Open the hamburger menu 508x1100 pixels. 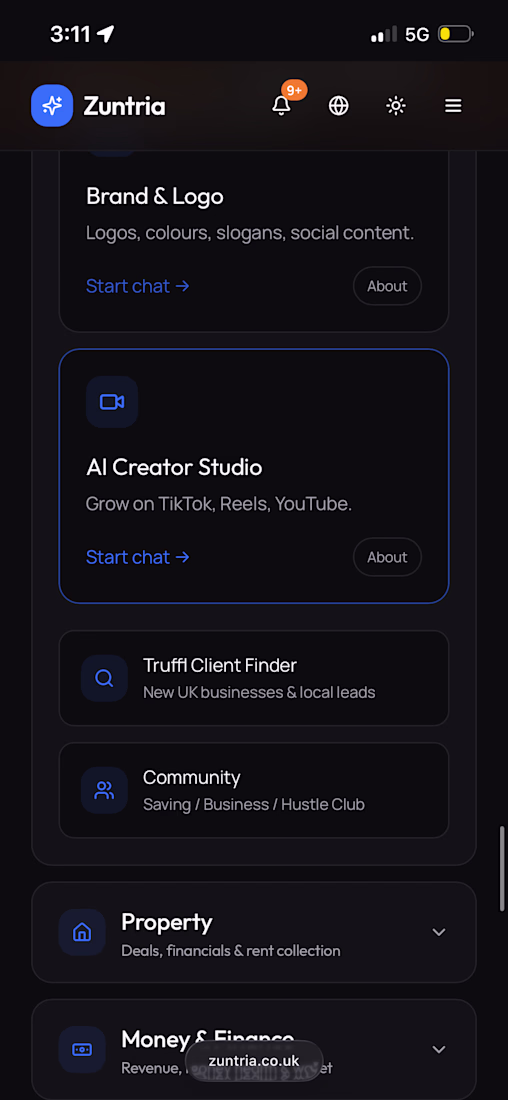point(453,106)
